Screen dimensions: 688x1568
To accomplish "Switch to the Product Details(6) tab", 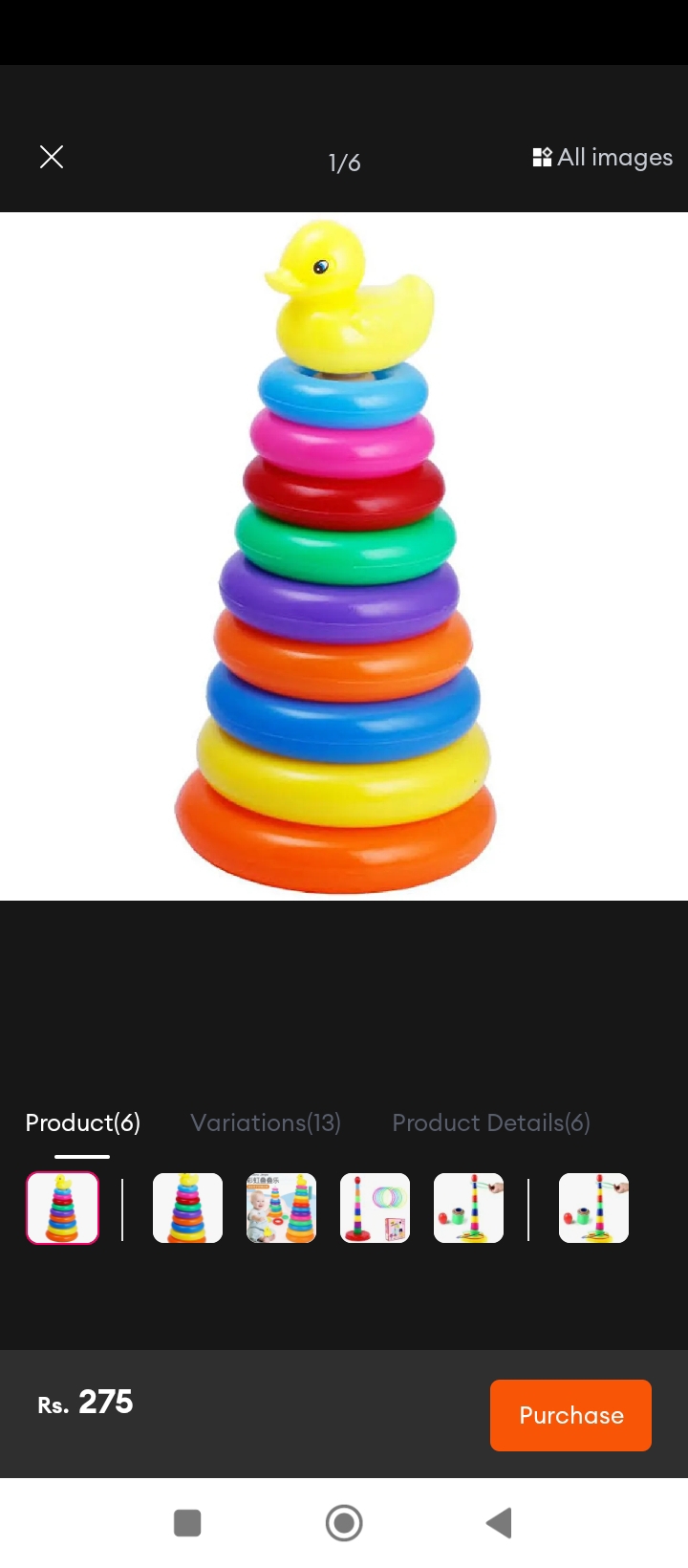I will pos(491,1122).
